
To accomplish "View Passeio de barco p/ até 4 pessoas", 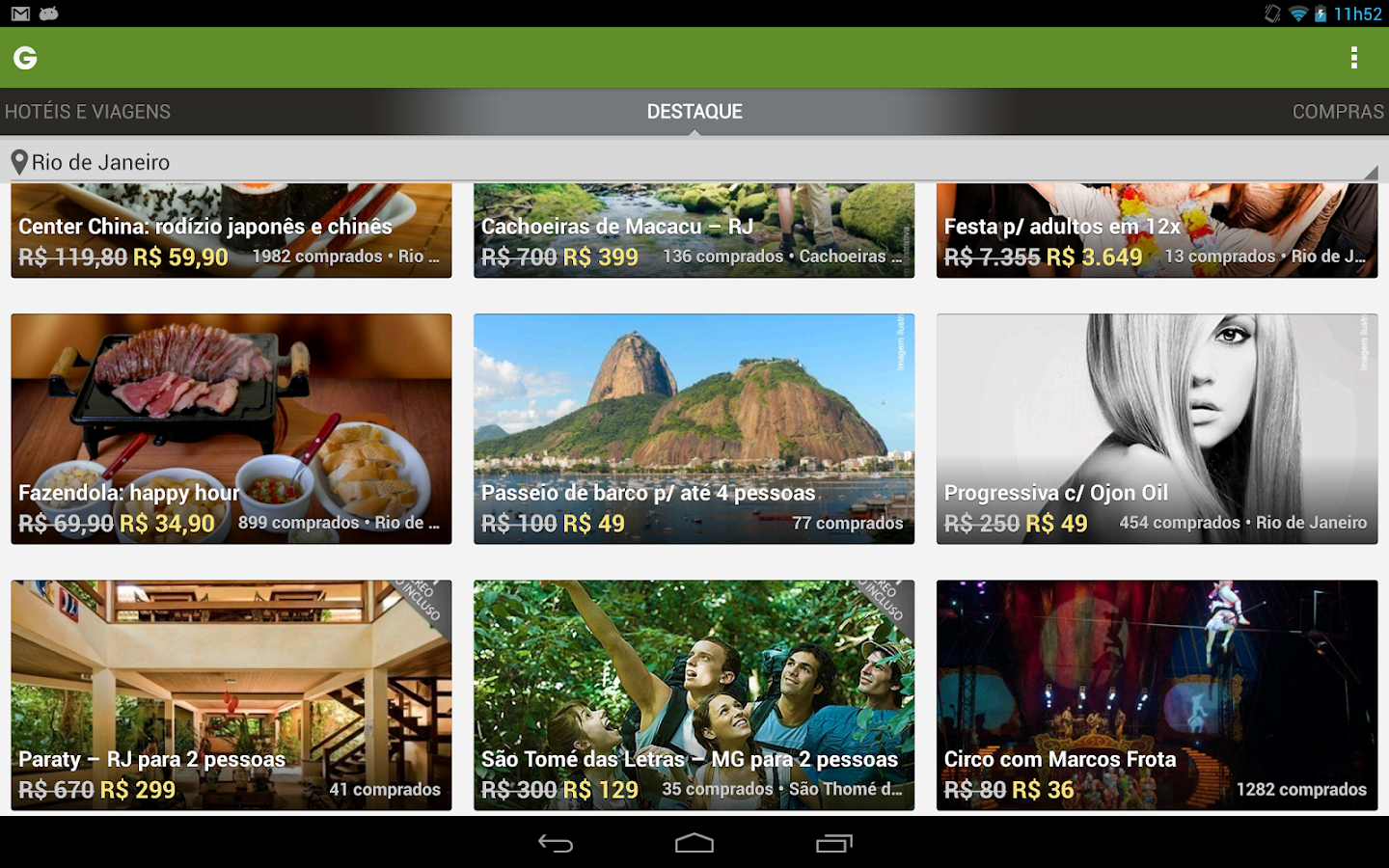I will tap(694, 429).
